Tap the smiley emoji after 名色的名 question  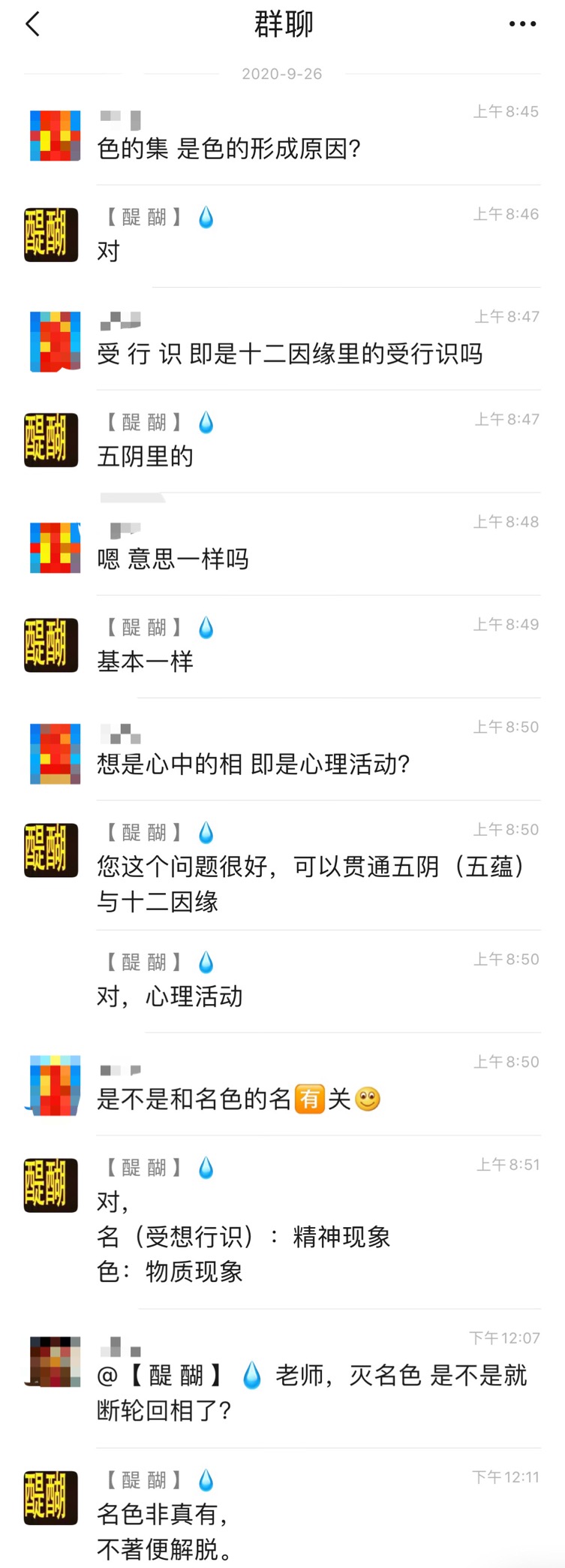click(366, 1099)
